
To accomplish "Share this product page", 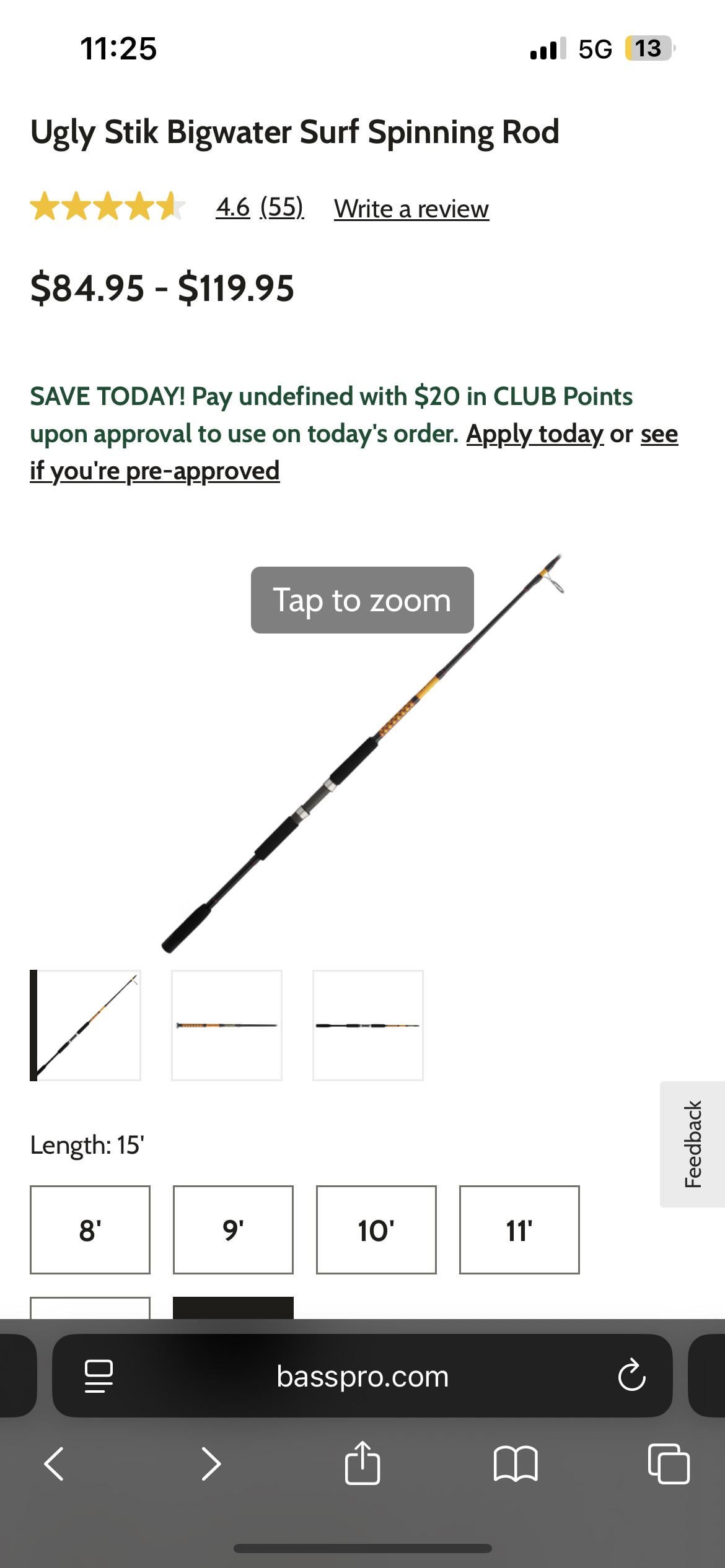I will [x=362, y=1464].
